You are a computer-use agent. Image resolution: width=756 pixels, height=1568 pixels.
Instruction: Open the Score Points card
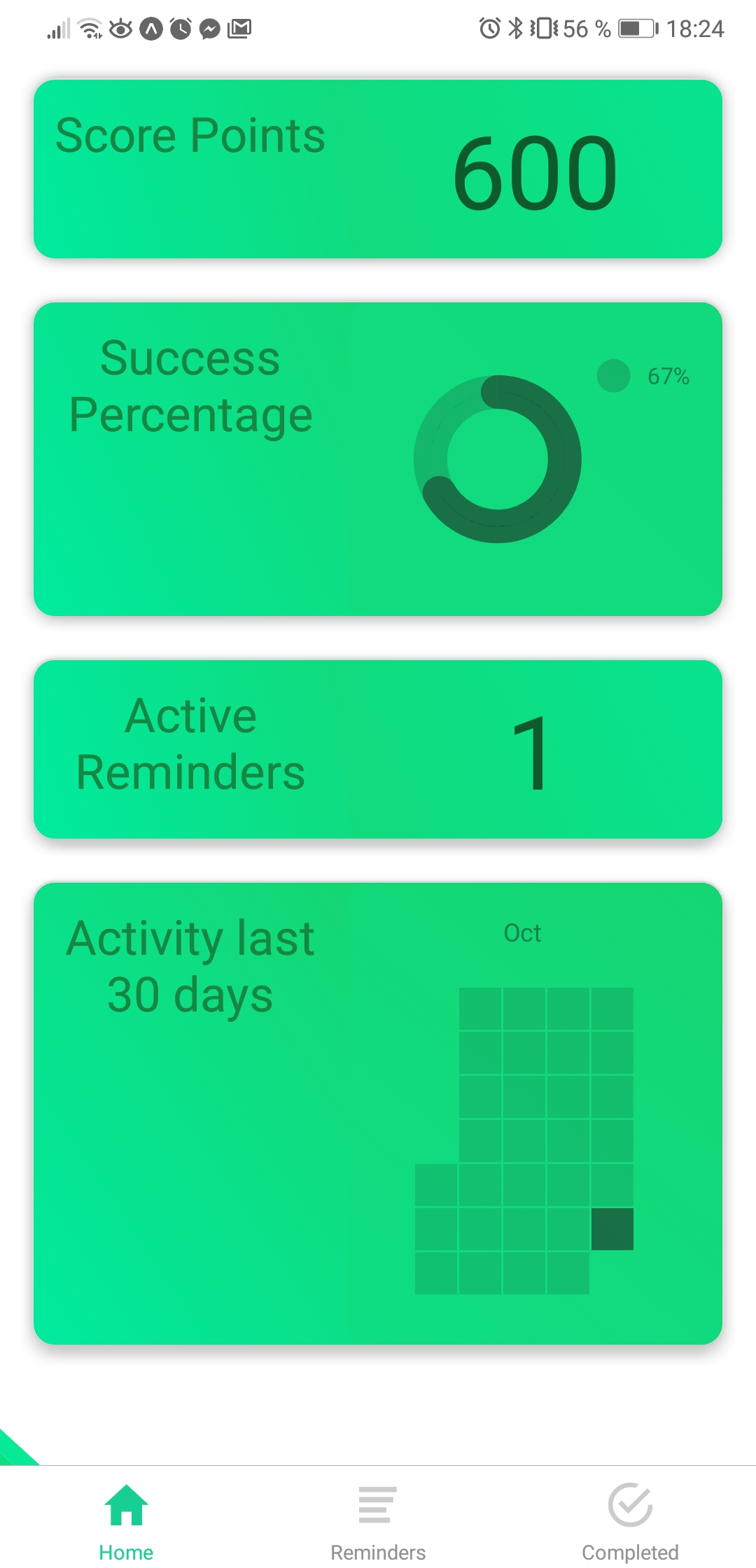tap(378, 169)
